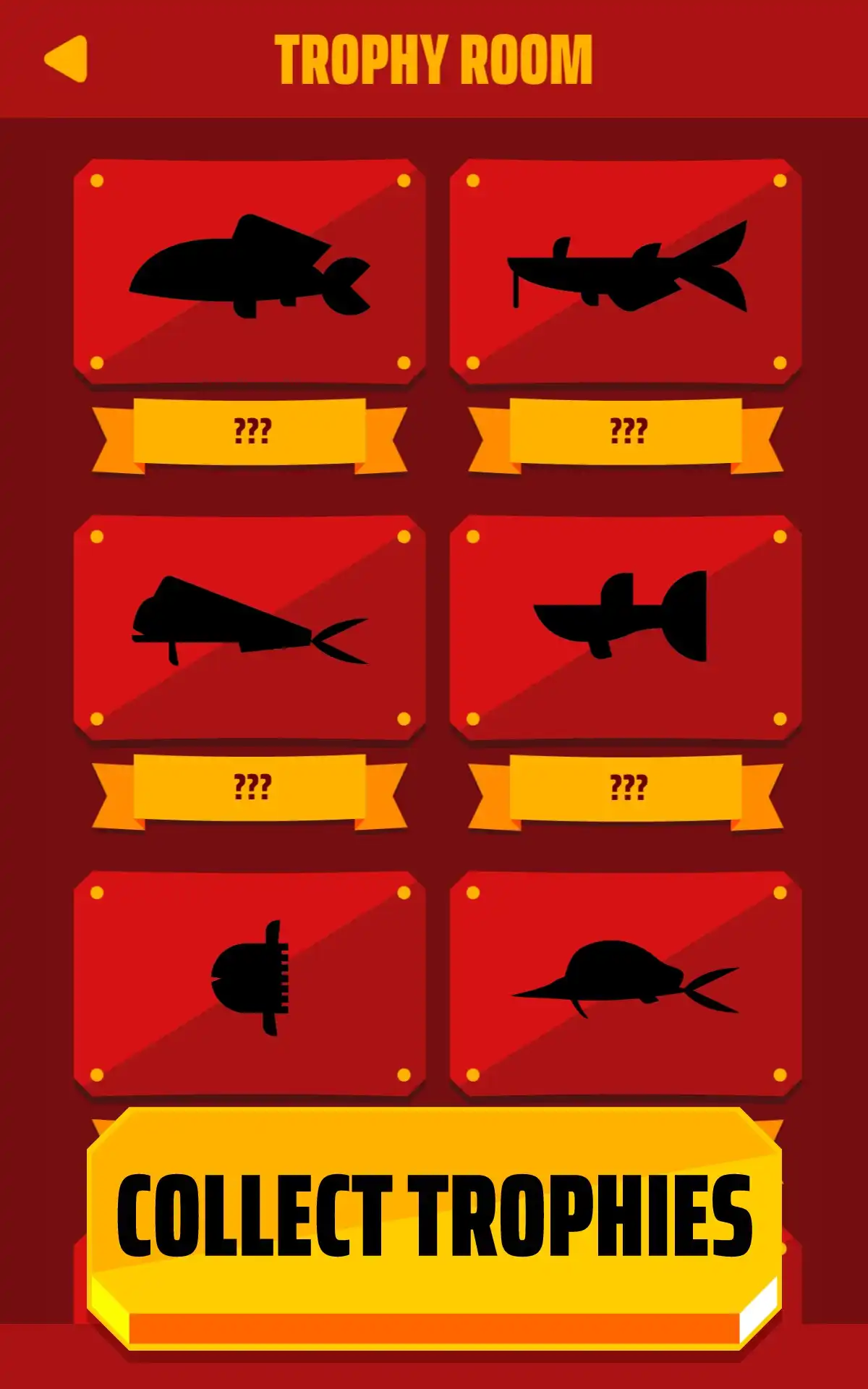Open the round sunfish silhouette trophy plaque
The width and height of the screenshot is (868, 1389).
coord(250,984)
